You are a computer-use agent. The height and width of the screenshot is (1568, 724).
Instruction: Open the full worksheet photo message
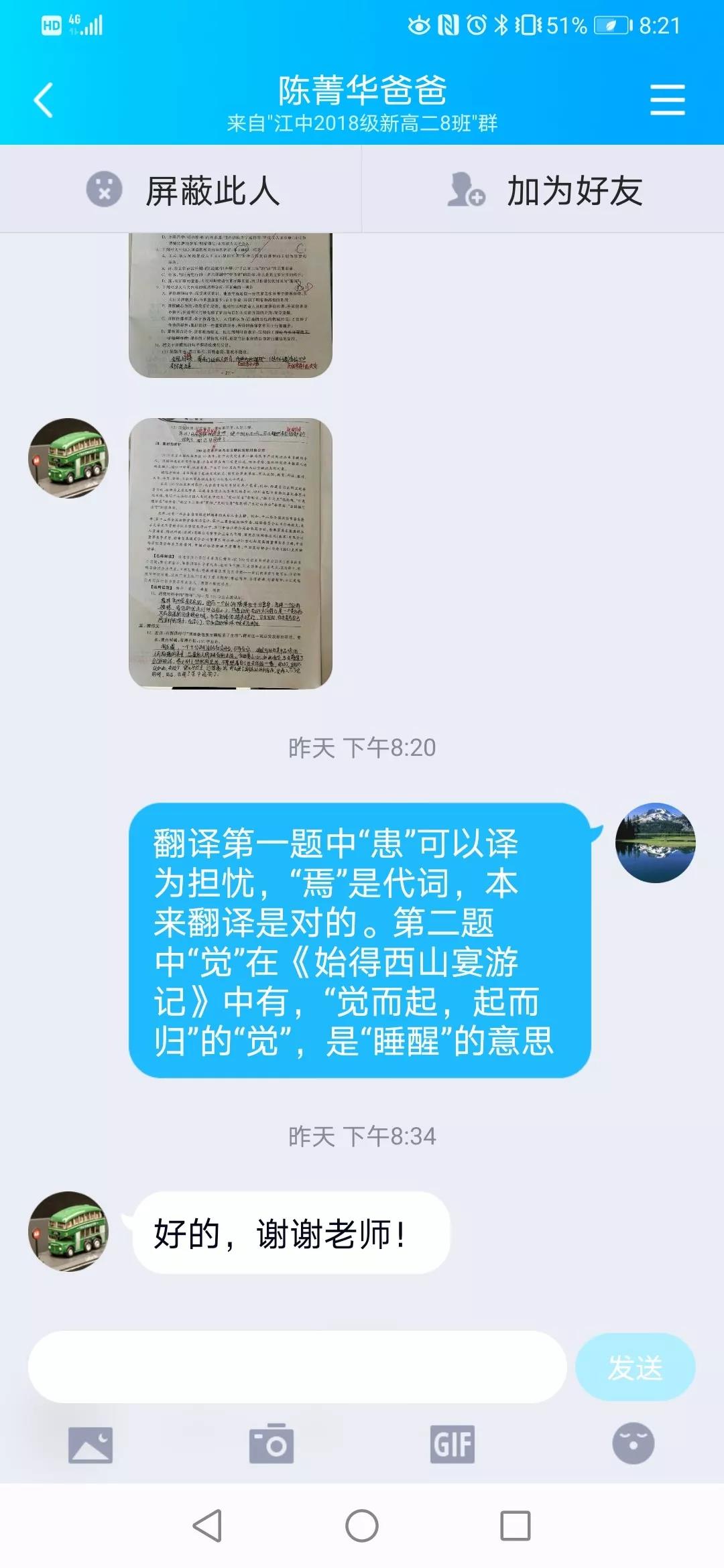pyautogui.click(x=230, y=553)
